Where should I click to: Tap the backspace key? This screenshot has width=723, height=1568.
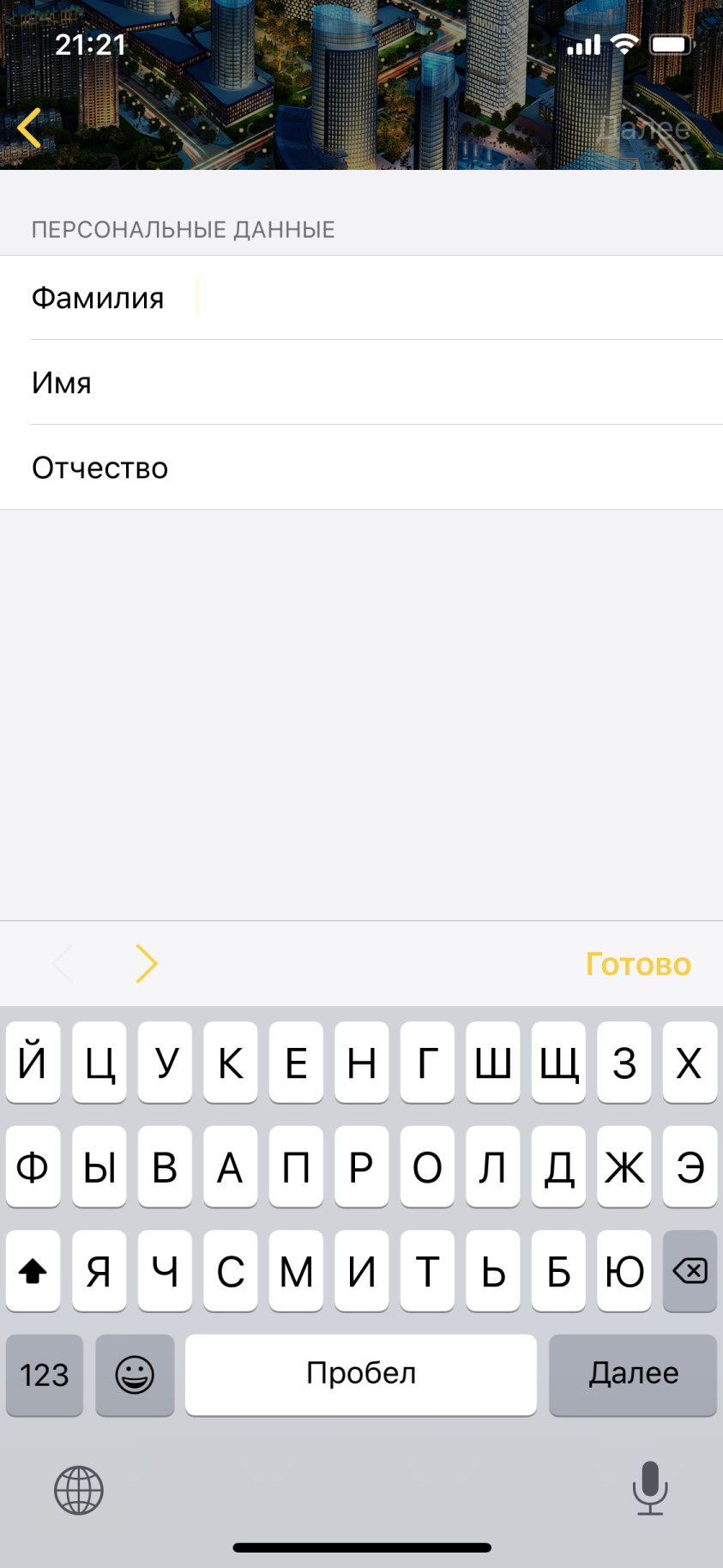(690, 1270)
